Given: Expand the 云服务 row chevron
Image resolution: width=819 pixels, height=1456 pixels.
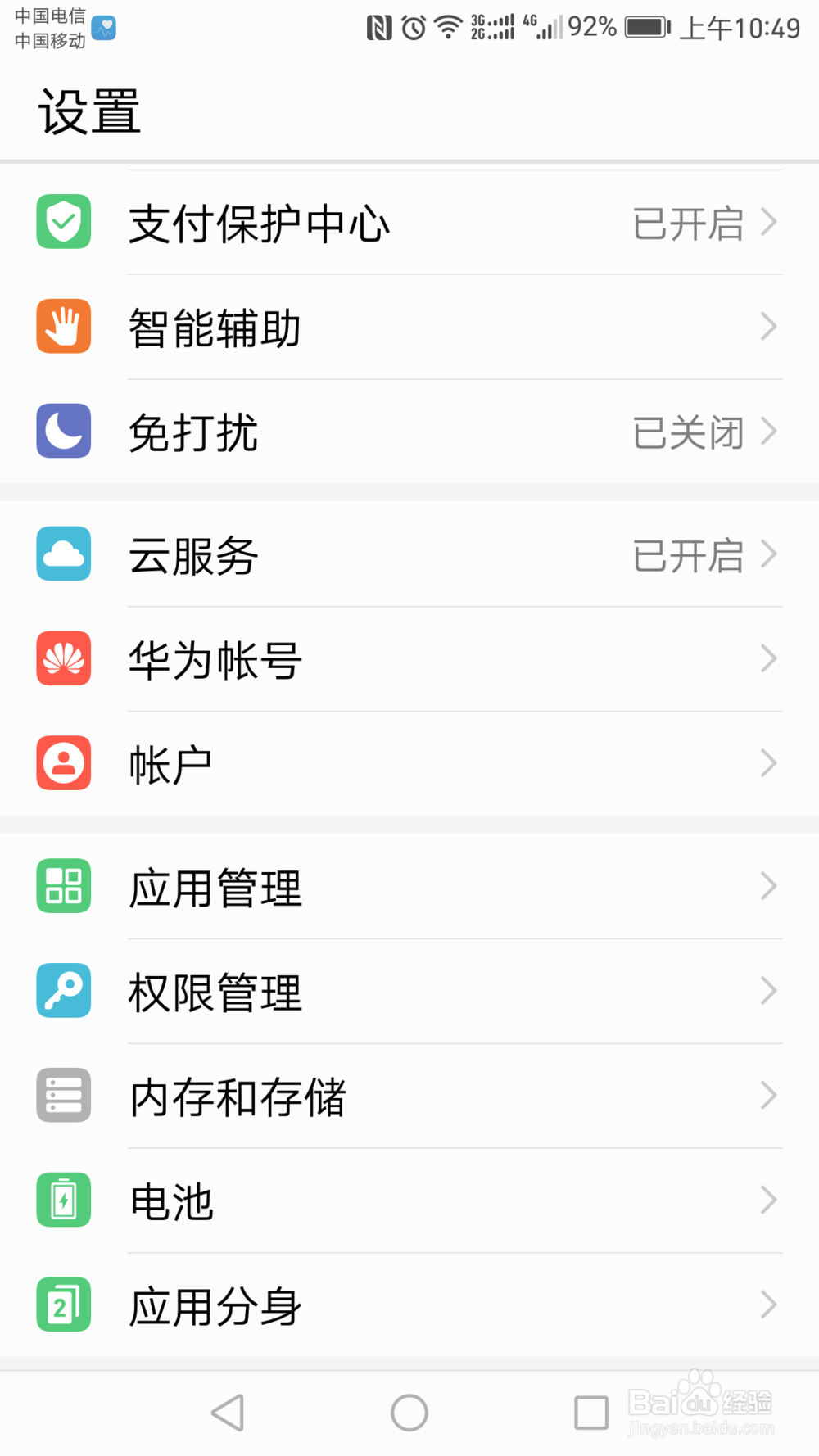Looking at the screenshot, I should pyautogui.click(x=771, y=554).
